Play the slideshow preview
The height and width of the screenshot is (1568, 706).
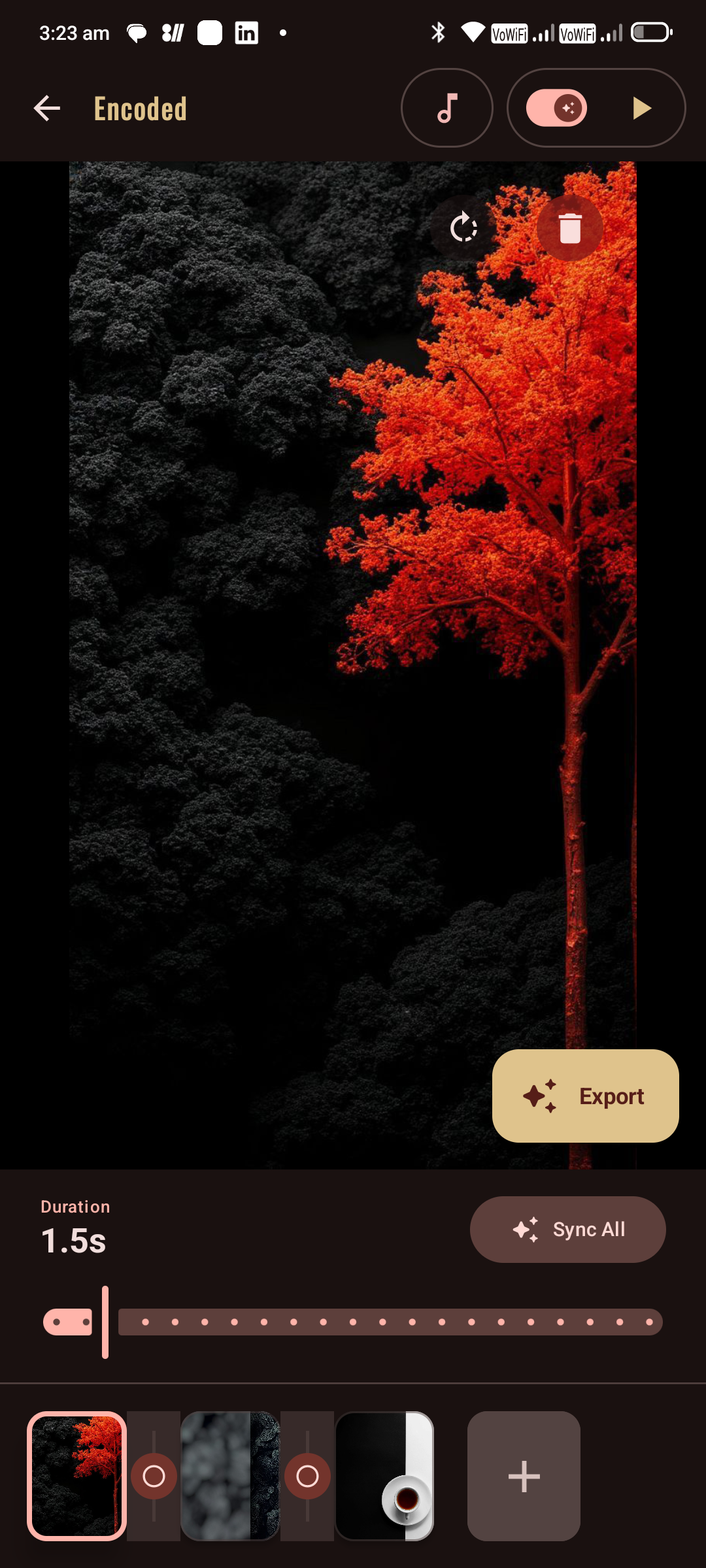[x=642, y=108]
